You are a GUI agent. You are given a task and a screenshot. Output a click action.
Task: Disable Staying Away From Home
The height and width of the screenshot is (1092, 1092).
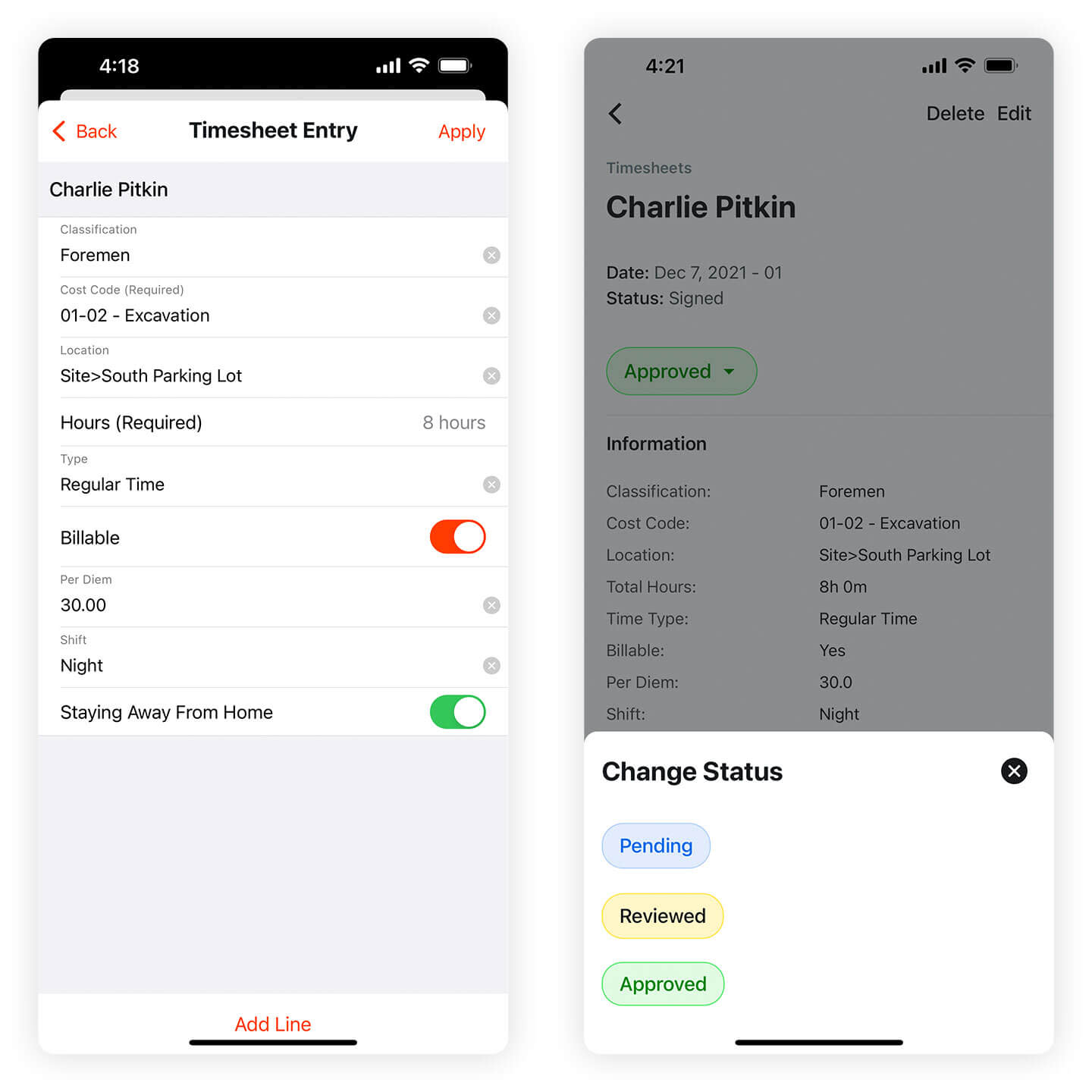pyautogui.click(x=457, y=712)
